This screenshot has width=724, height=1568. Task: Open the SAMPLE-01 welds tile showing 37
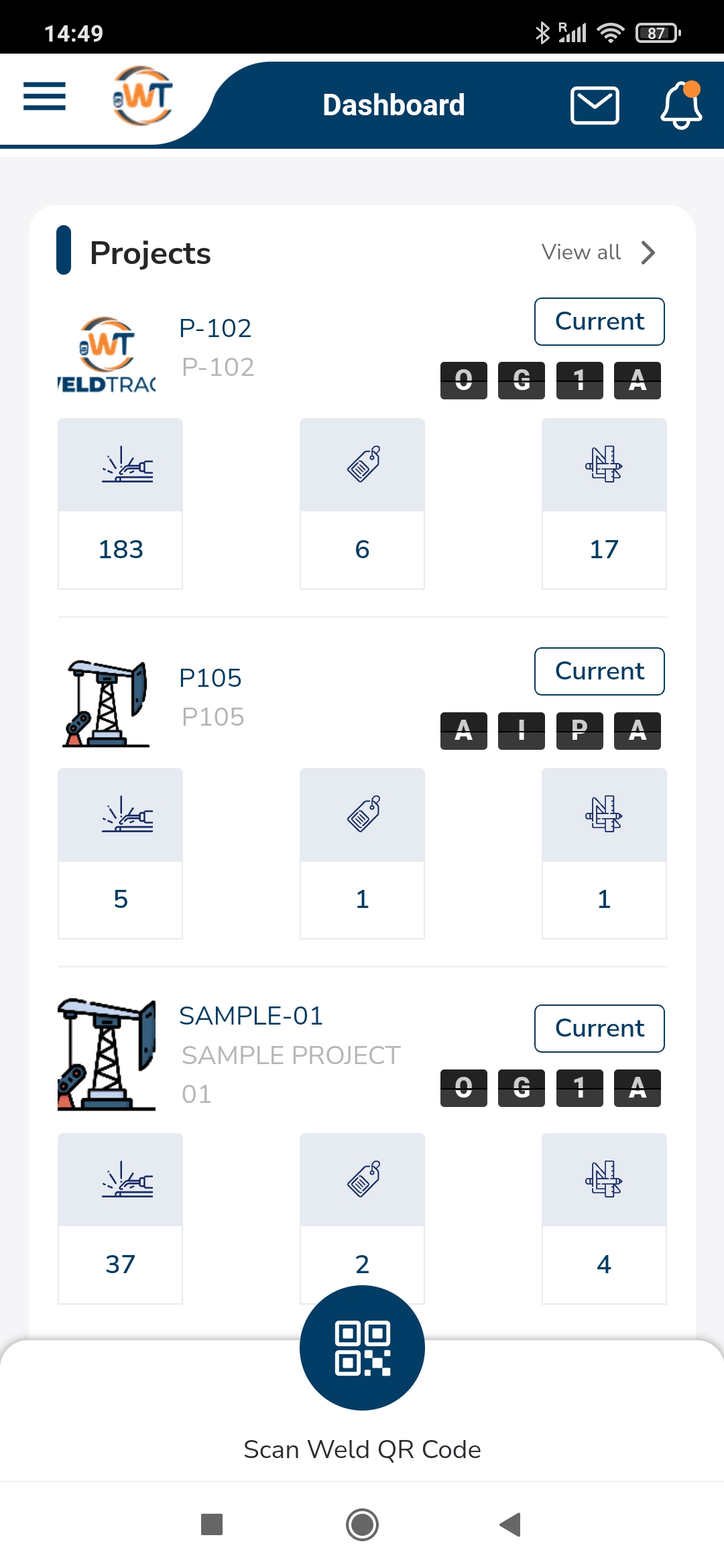point(121,1219)
